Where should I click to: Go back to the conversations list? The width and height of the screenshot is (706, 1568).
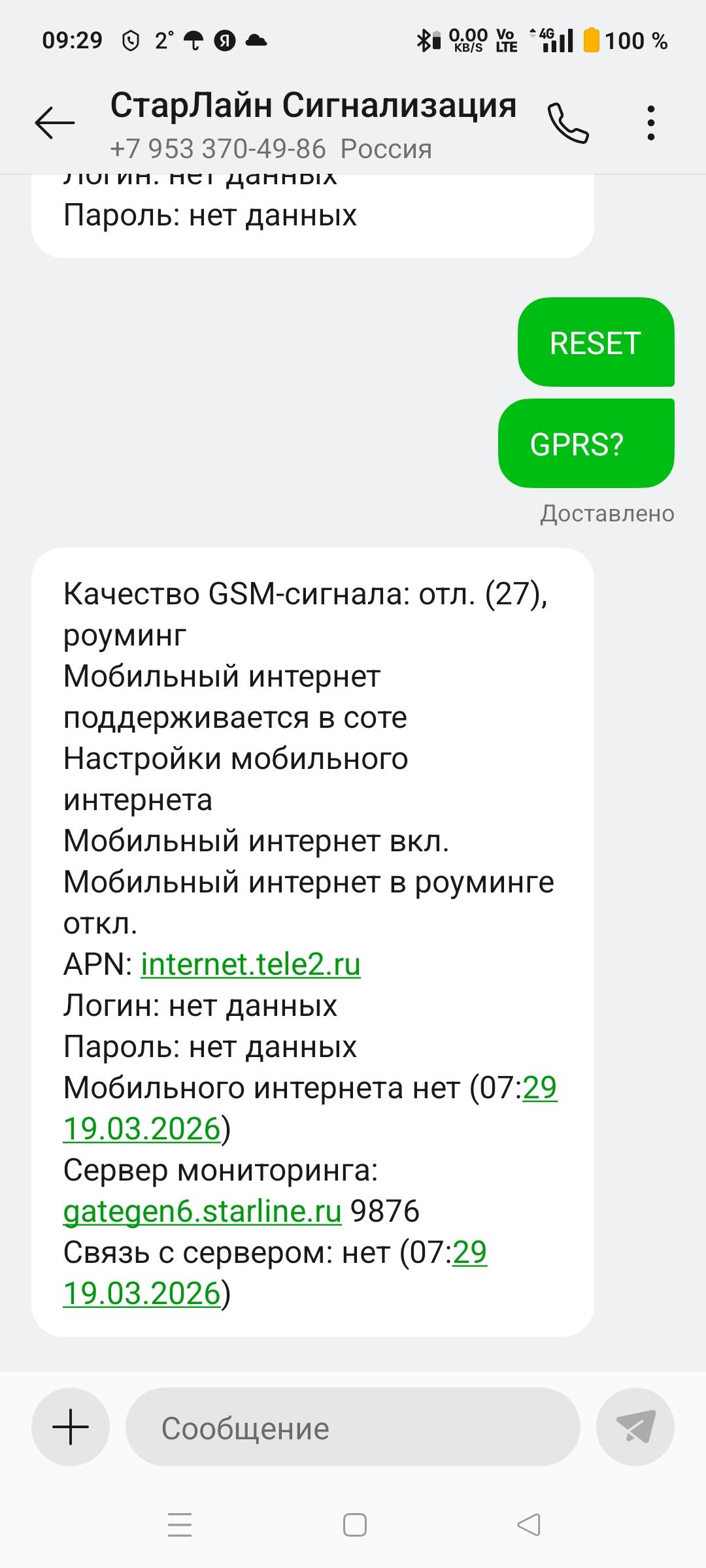(55, 123)
